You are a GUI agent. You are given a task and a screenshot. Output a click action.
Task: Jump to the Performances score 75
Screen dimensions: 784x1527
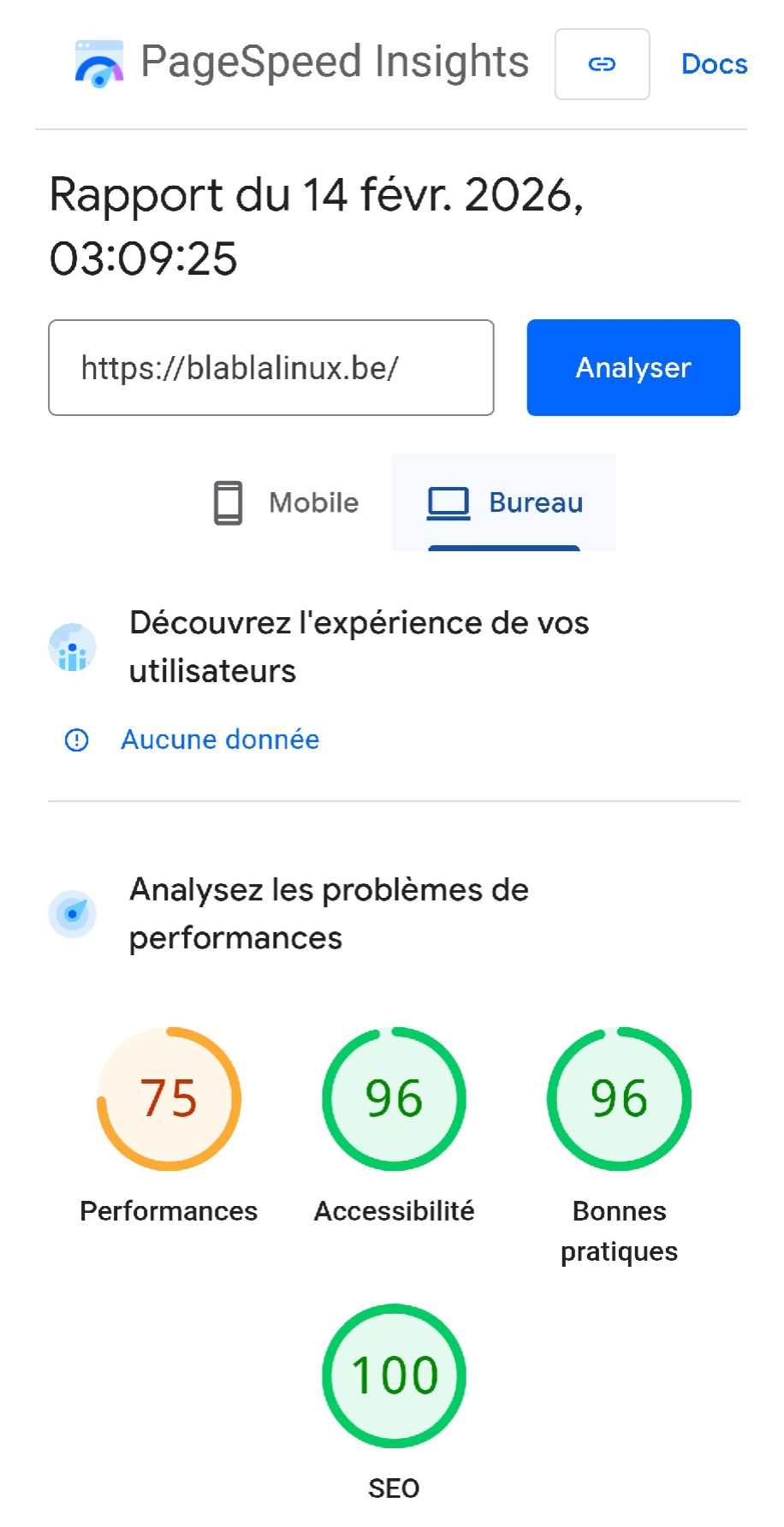point(169,1098)
